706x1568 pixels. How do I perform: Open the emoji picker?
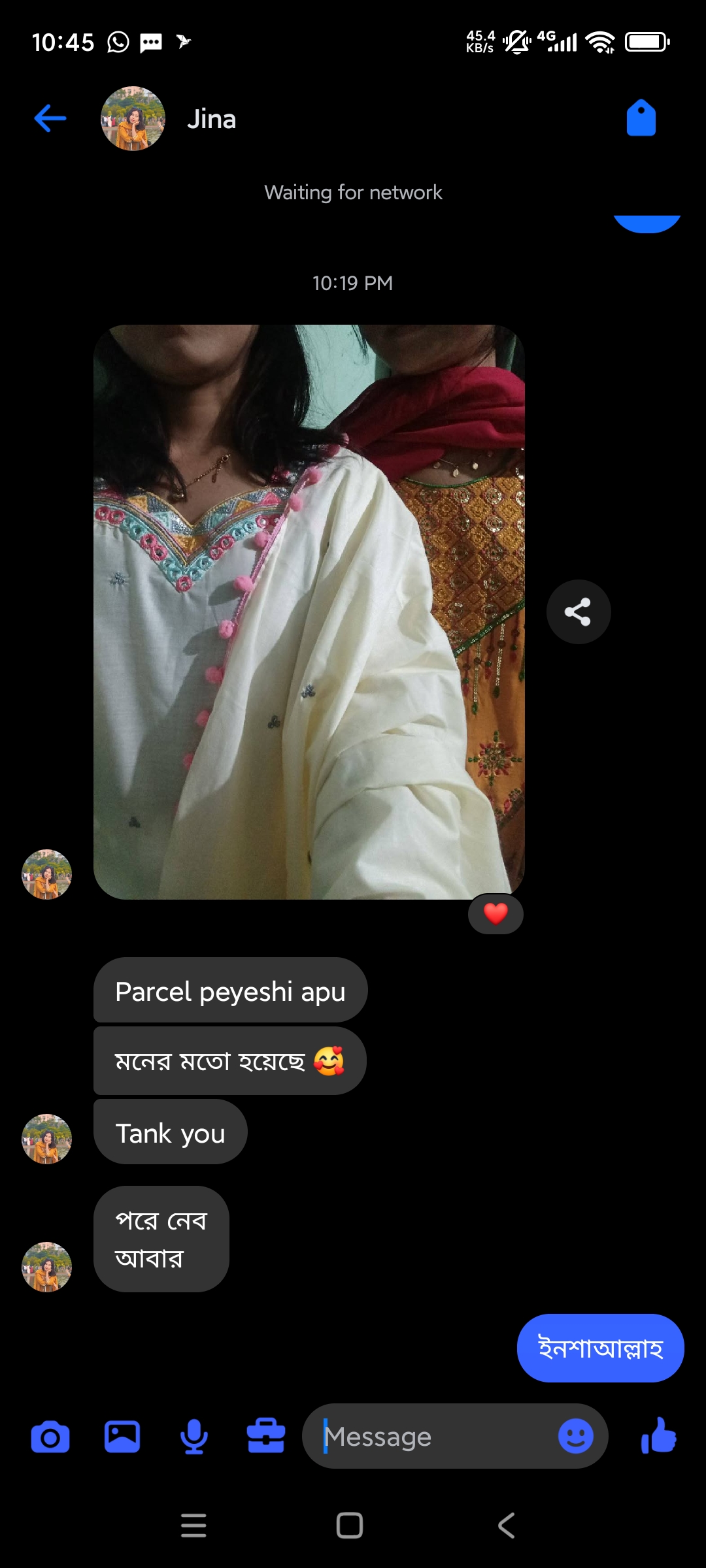pos(575,1437)
